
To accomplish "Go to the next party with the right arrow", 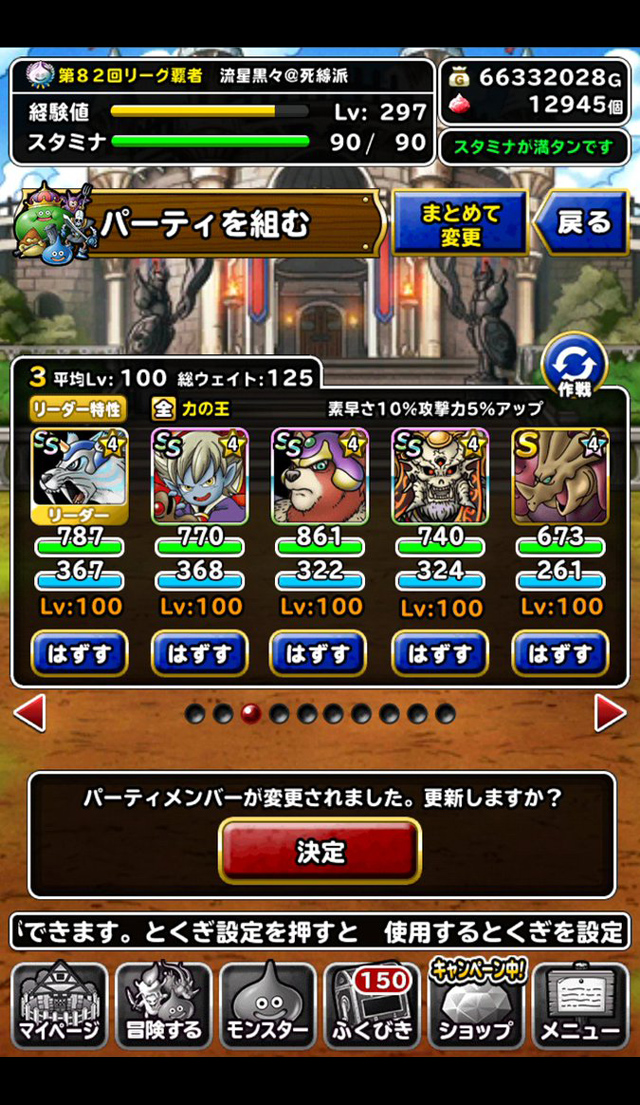I will (610, 713).
